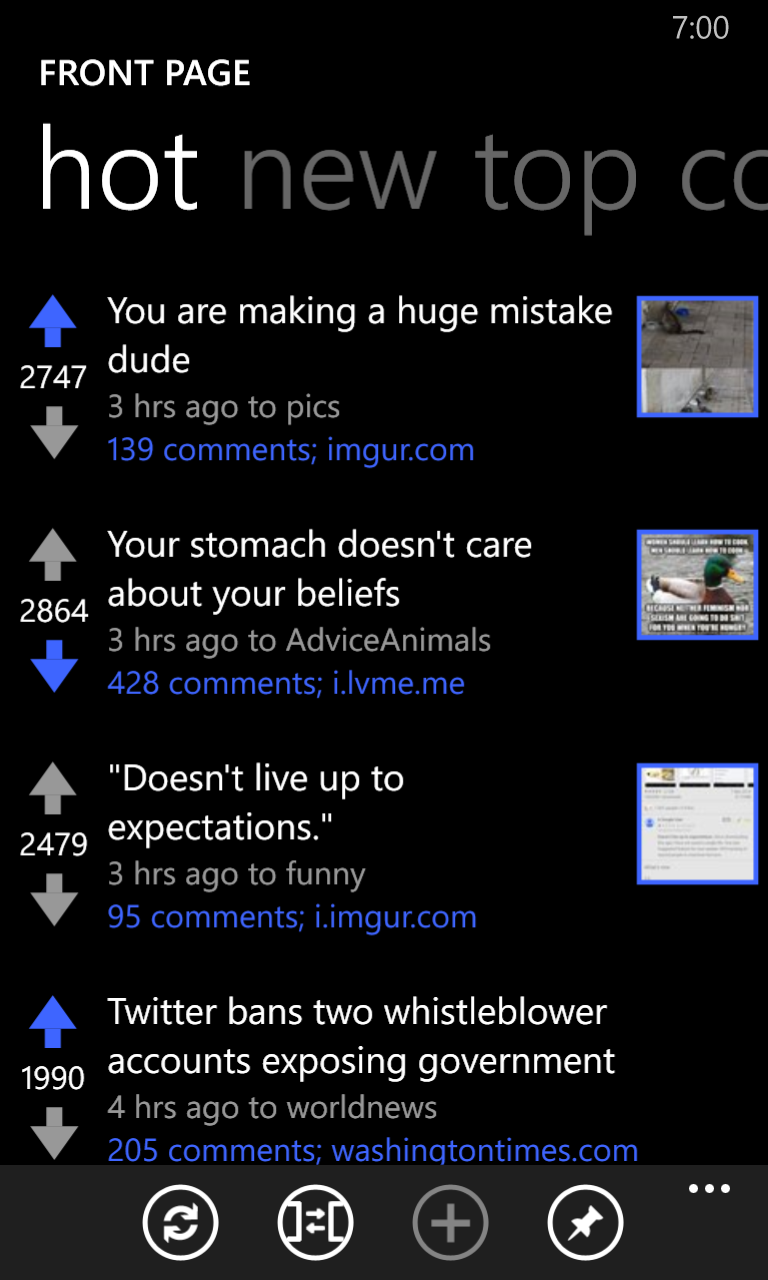
Task: Upvote "Your stomach doesn't care" post
Action: [x=53, y=555]
